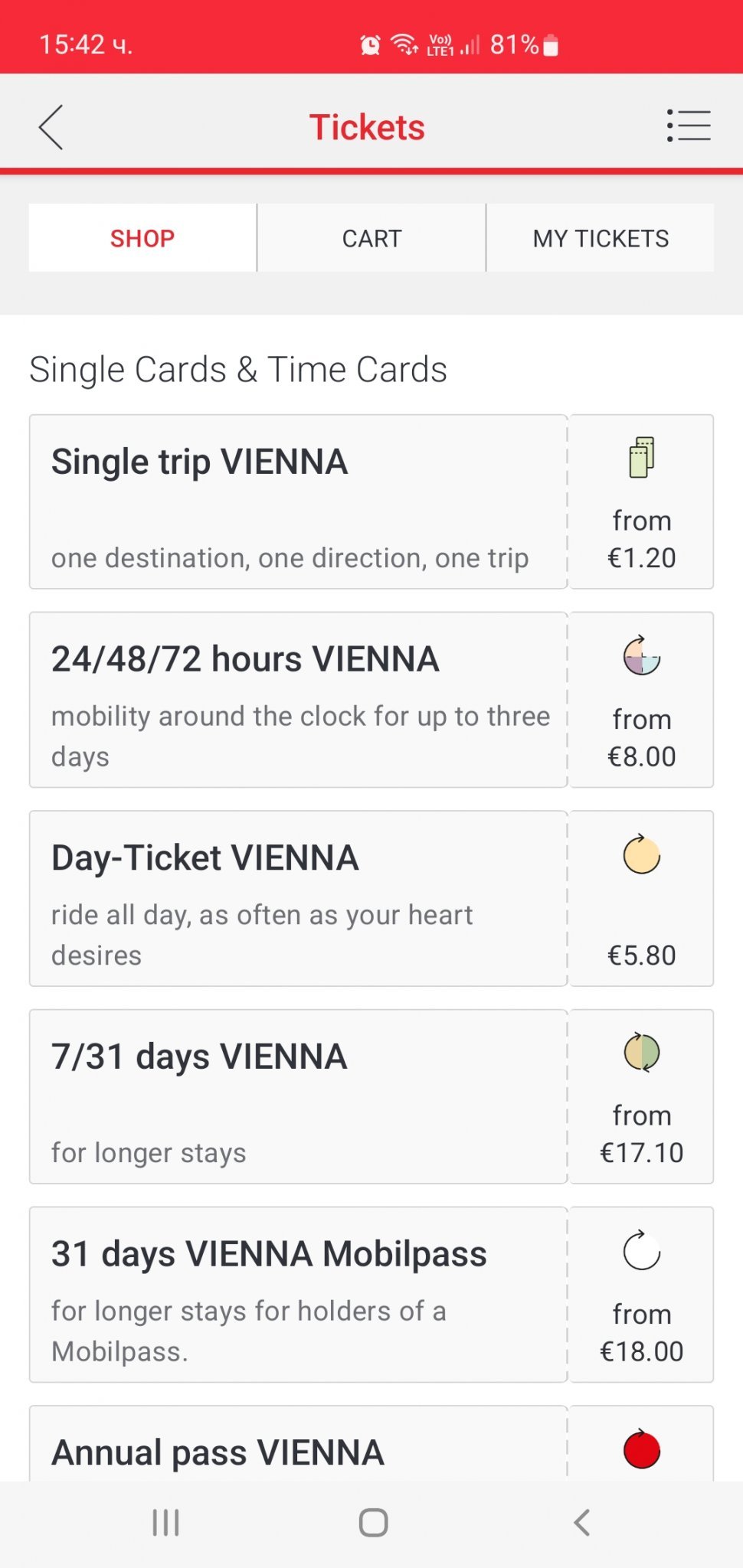
Task: Open 7/31 days VIENNA ticket
Action: 371,1097
